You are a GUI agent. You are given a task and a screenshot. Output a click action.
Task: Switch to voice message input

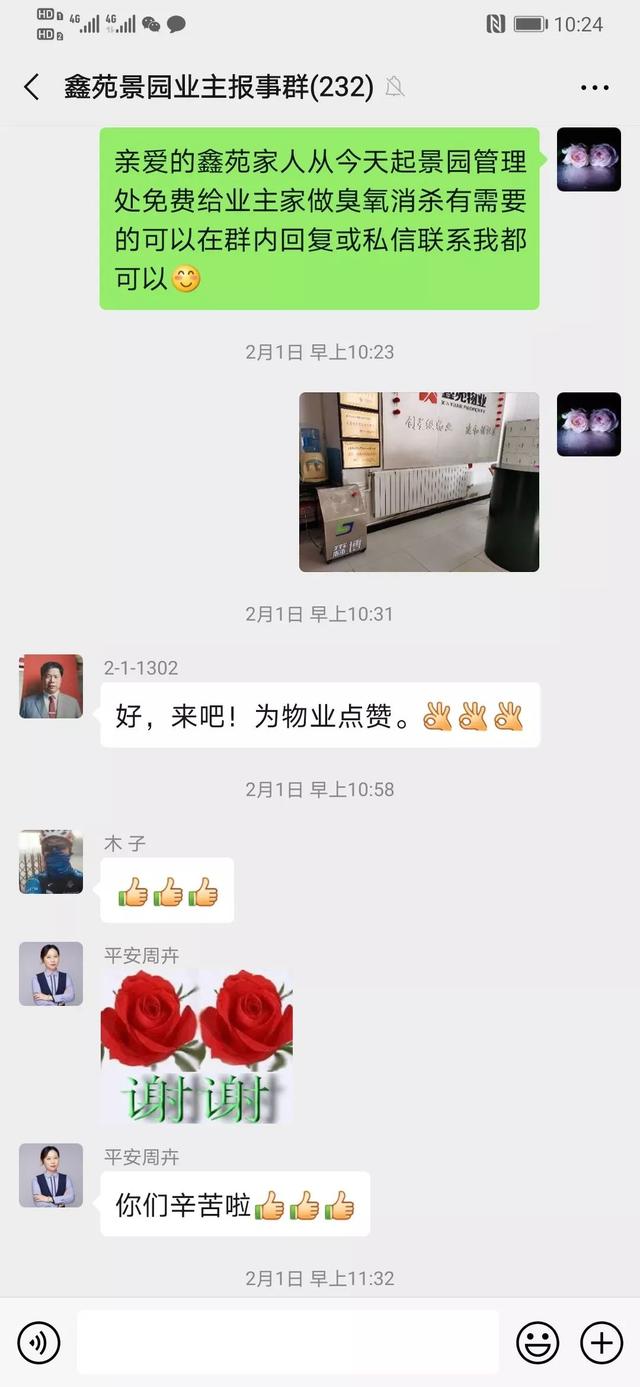click(39, 1342)
